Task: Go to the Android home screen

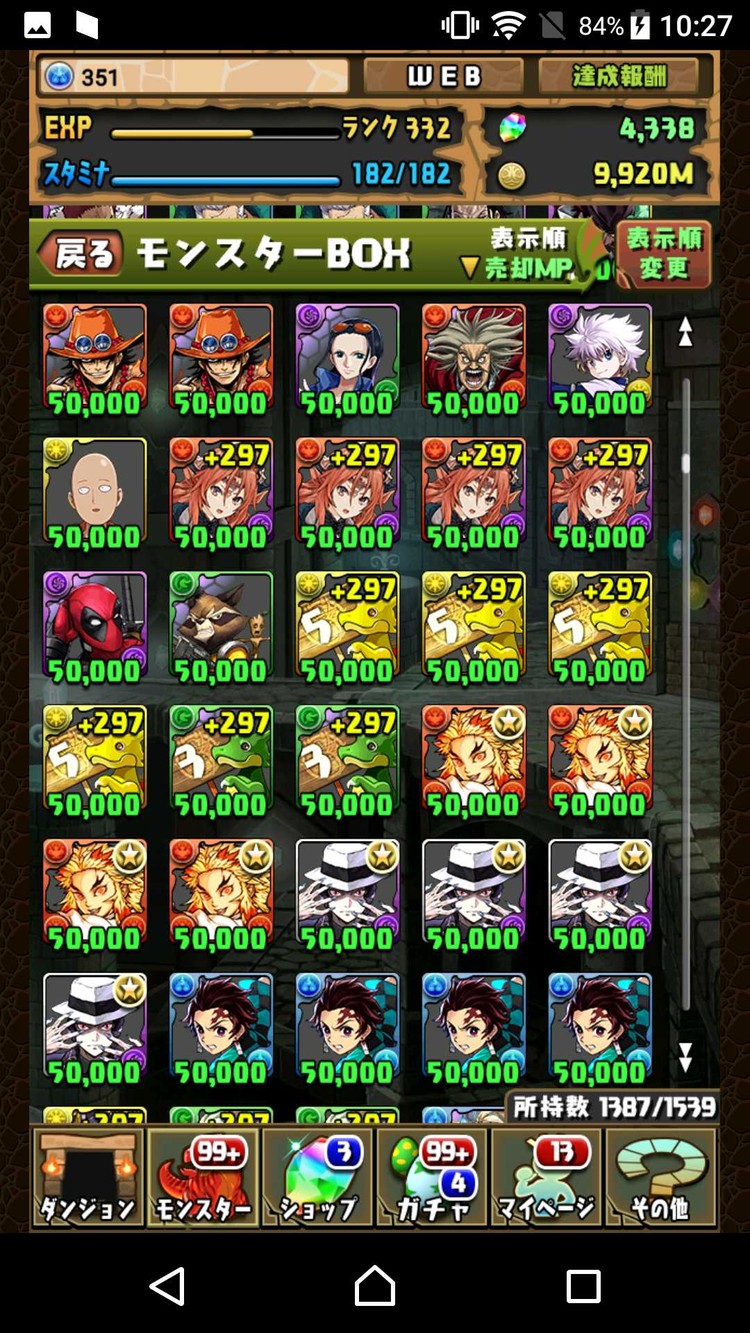Action: tap(375, 1286)
